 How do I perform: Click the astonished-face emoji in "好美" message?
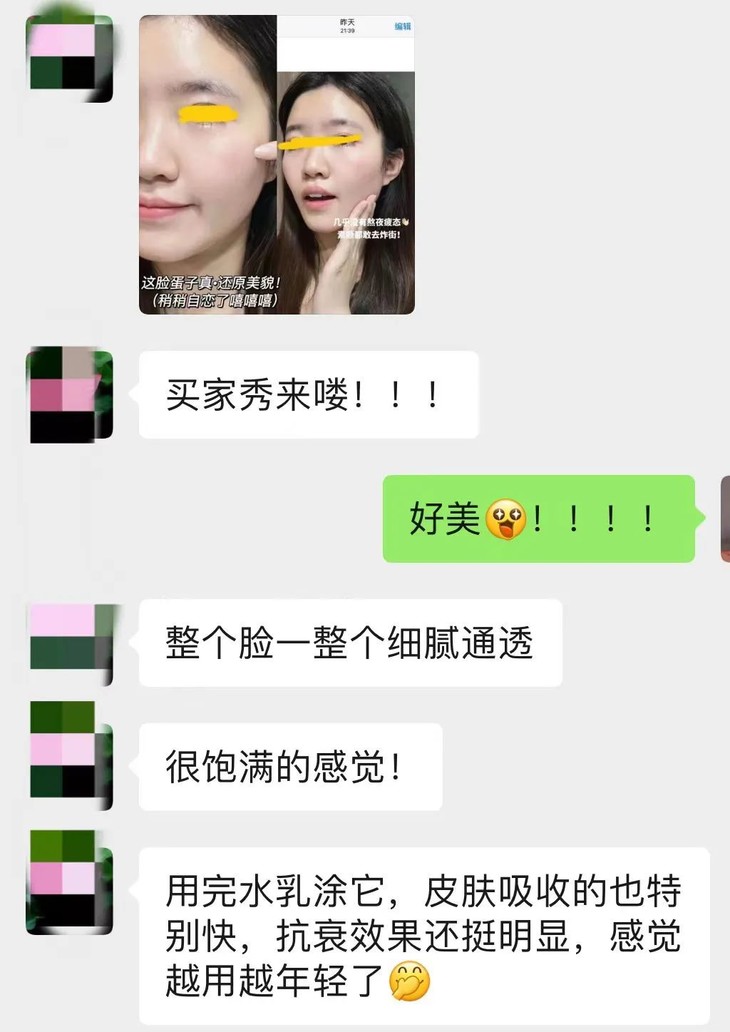[506, 519]
